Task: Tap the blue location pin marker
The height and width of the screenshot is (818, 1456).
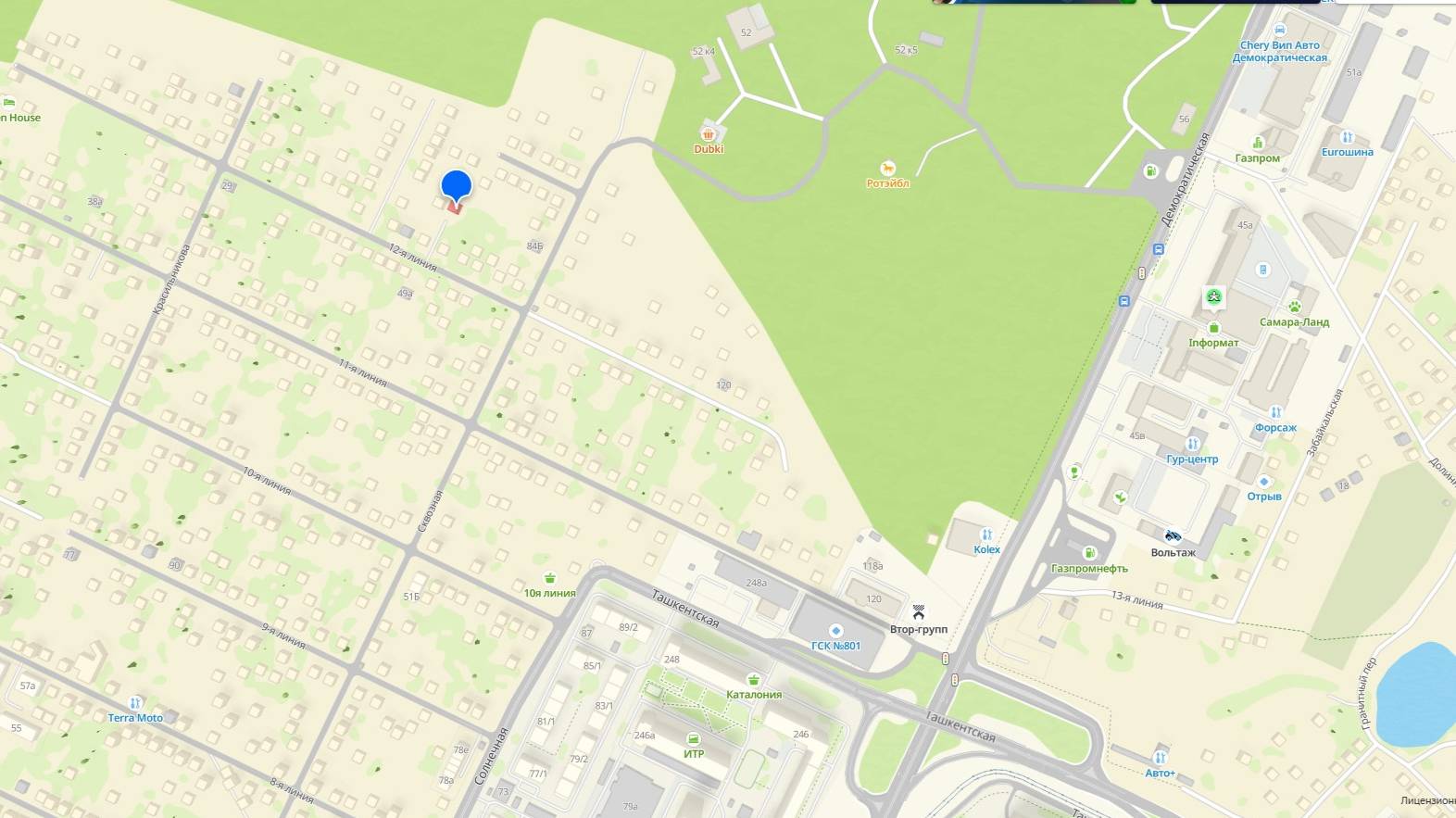Action: (456, 185)
